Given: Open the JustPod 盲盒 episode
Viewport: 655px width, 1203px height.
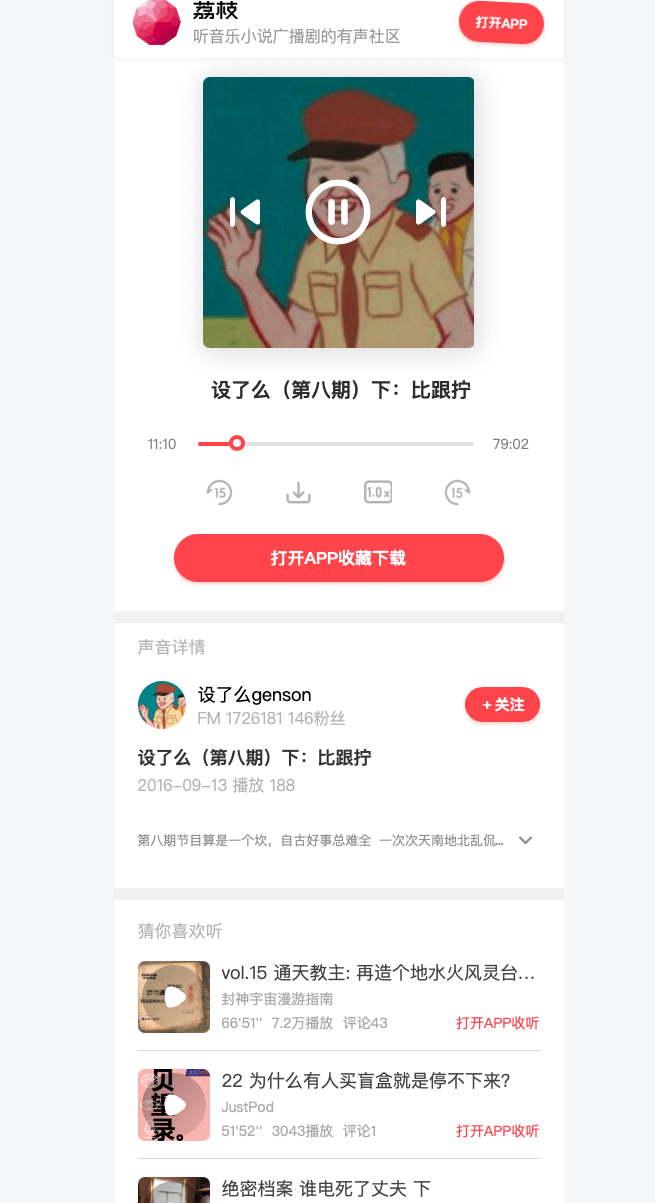Looking at the screenshot, I should [366, 1081].
